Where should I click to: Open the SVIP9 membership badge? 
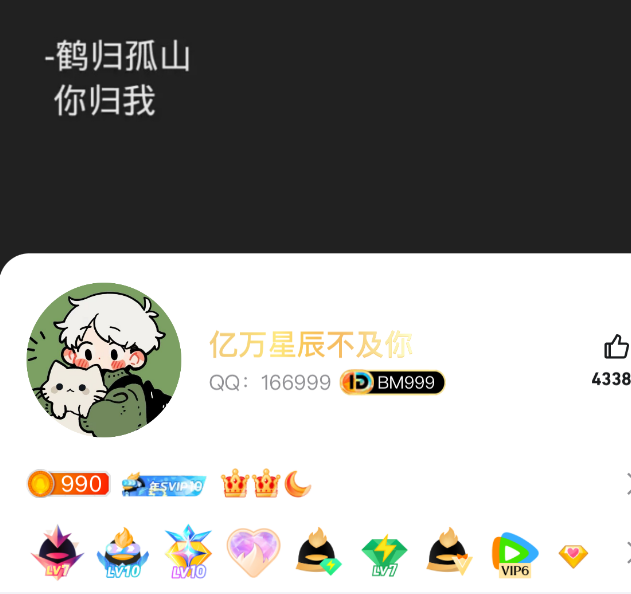[x=164, y=486]
